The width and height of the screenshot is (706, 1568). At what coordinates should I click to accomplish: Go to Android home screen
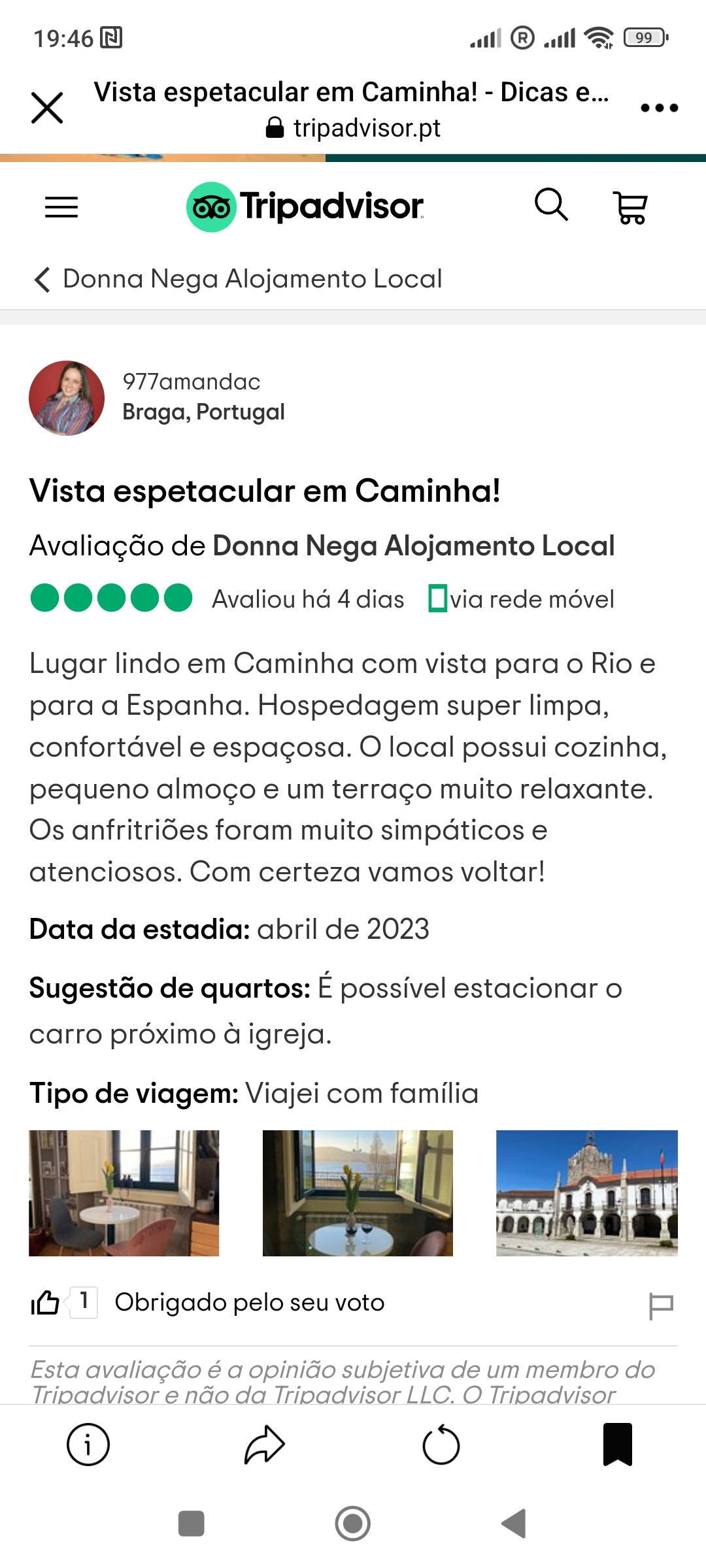353,1524
